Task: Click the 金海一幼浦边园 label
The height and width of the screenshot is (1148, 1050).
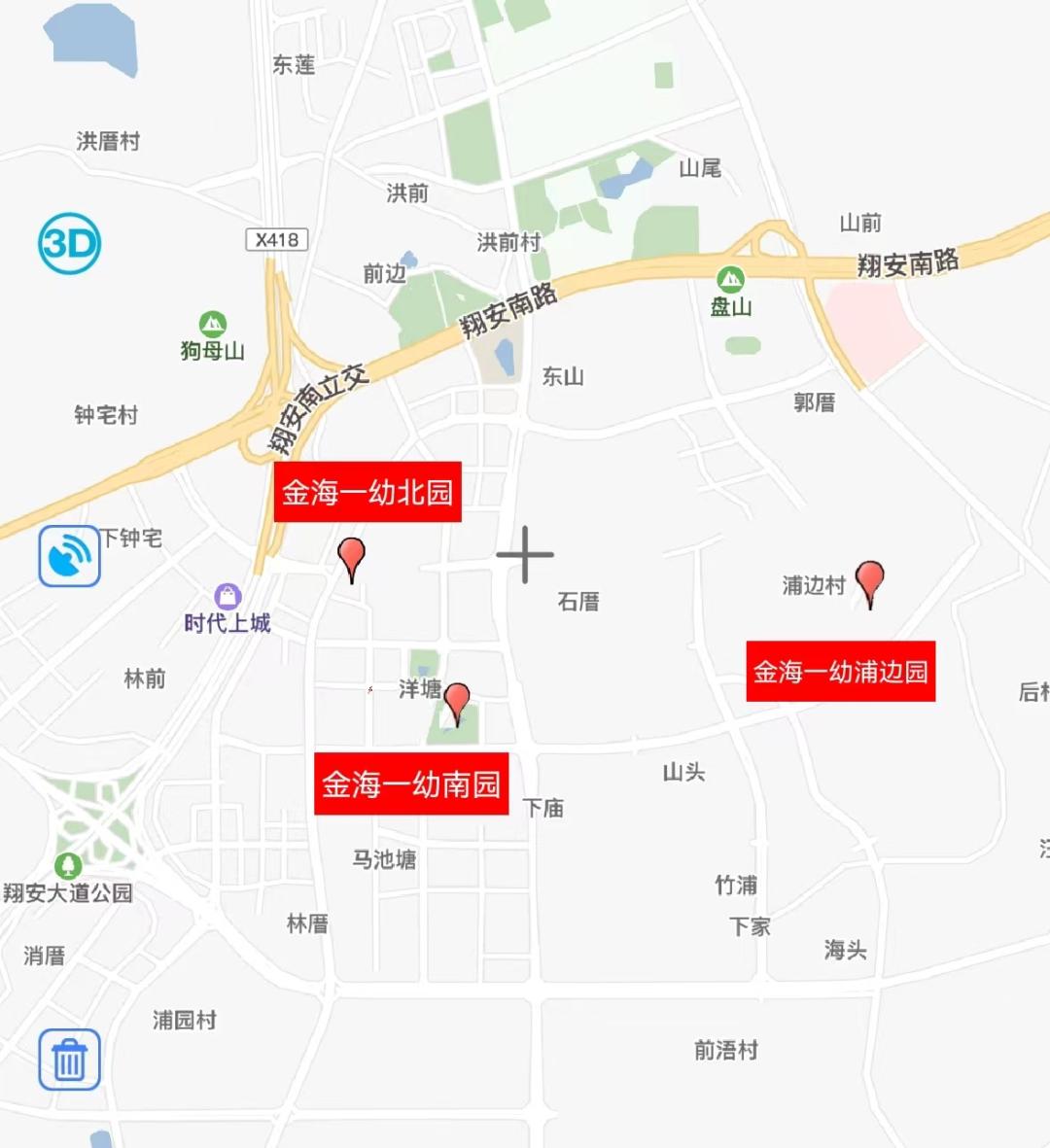Action: (840, 669)
